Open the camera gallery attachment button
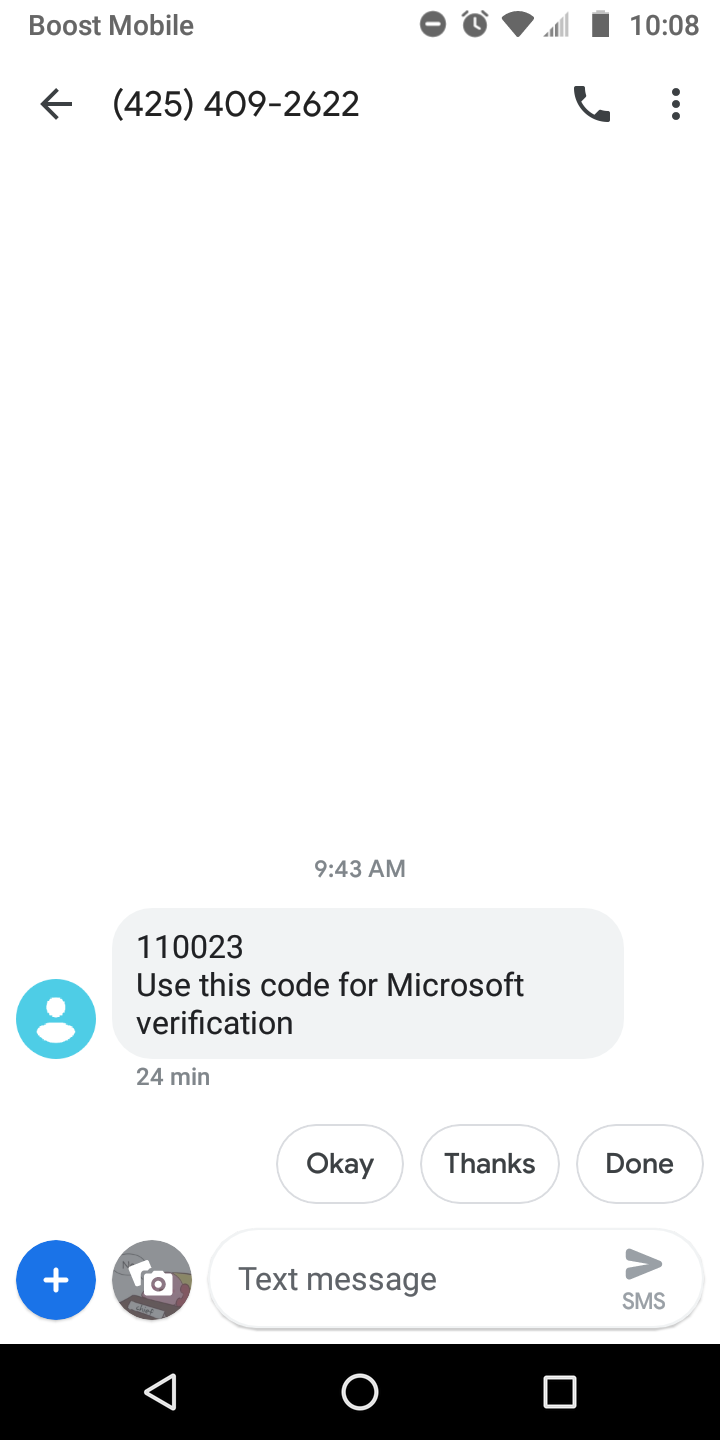Image resolution: width=720 pixels, height=1440 pixels. (x=151, y=1280)
